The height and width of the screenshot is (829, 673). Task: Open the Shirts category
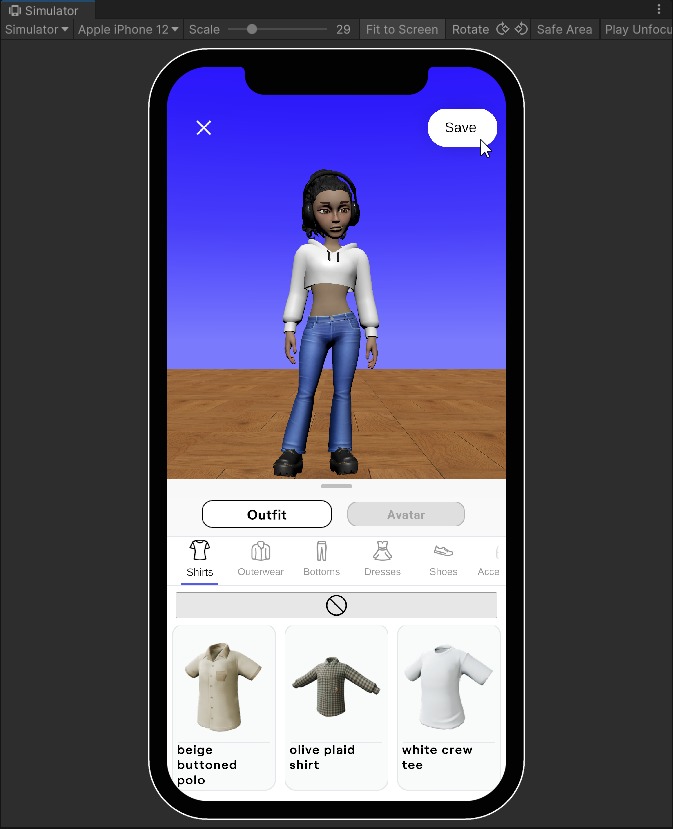(199, 559)
